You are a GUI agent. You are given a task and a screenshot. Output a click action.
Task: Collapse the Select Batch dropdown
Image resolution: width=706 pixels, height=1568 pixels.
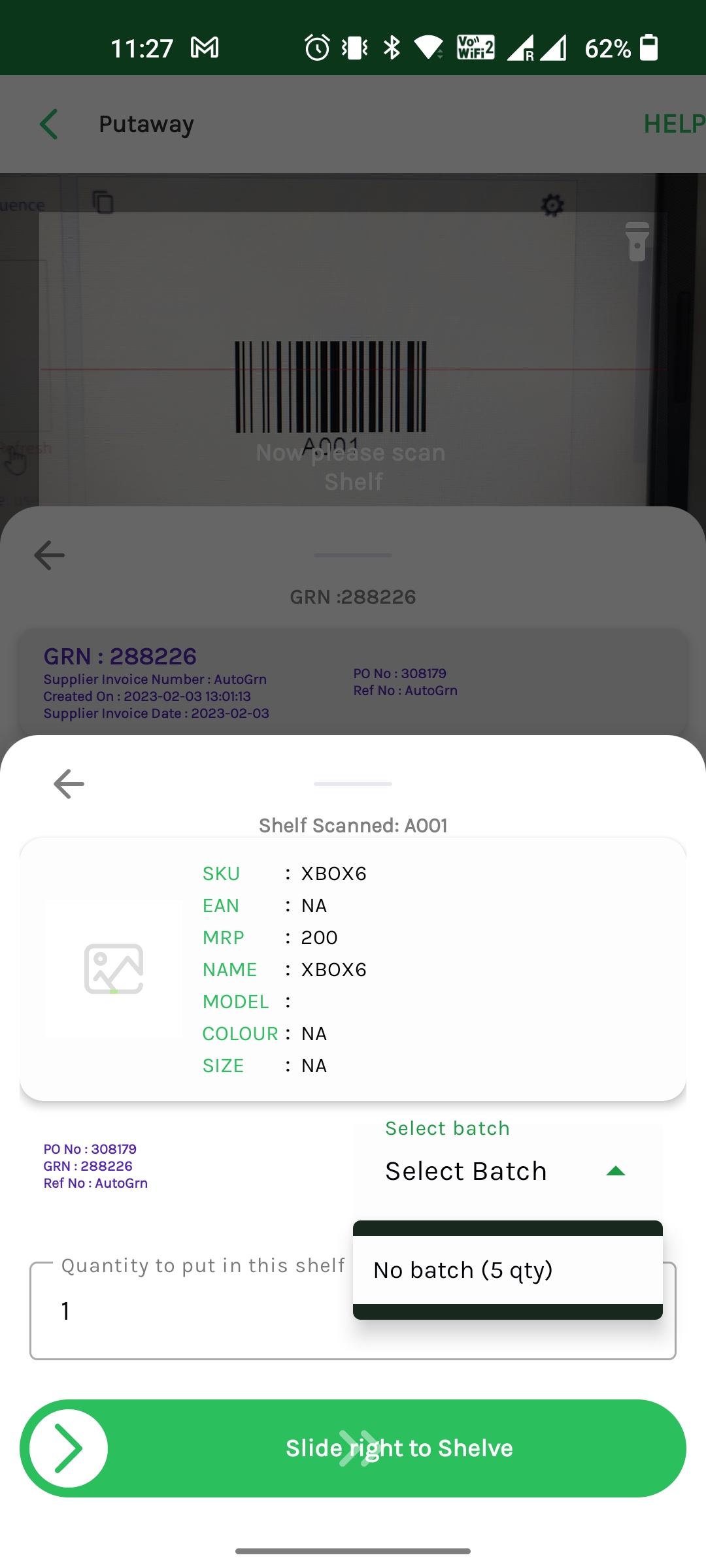click(x=615, y=1171)
